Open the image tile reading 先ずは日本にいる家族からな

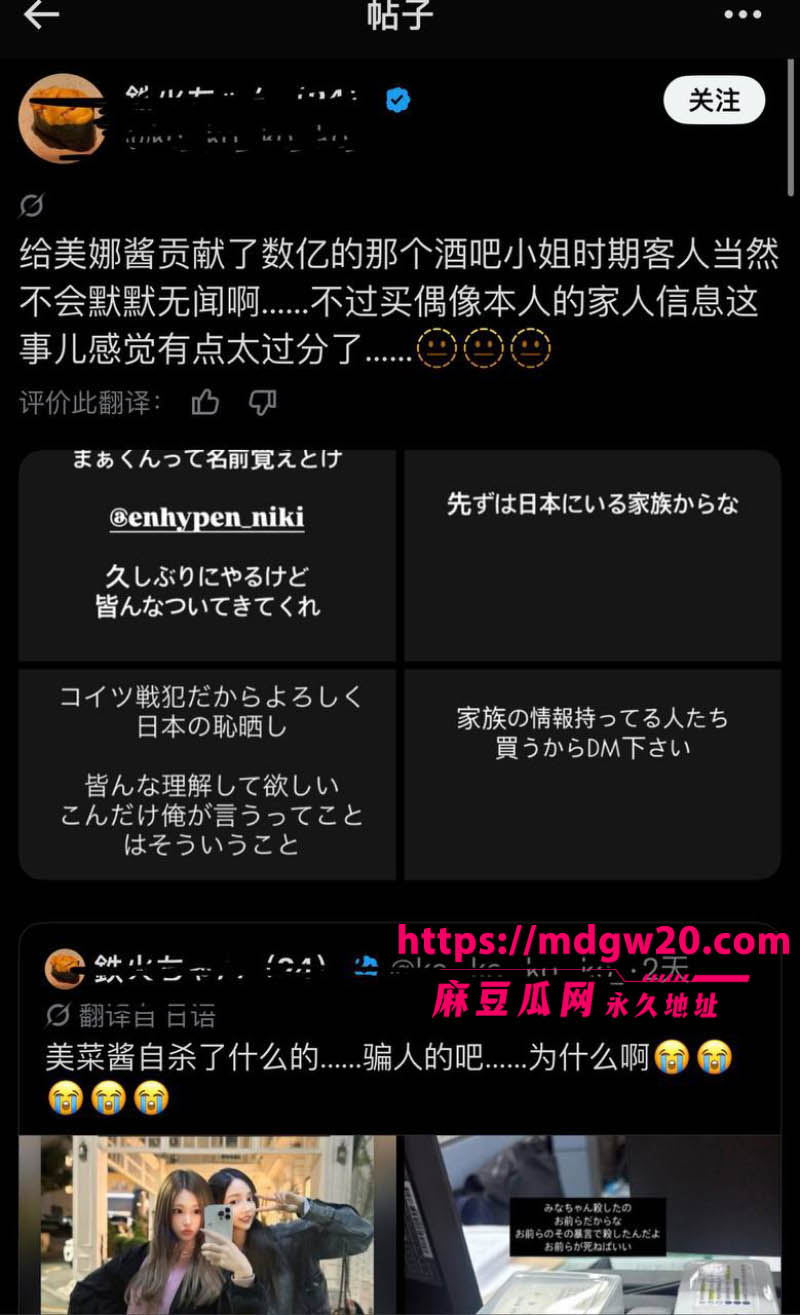[x=592, y=556]
